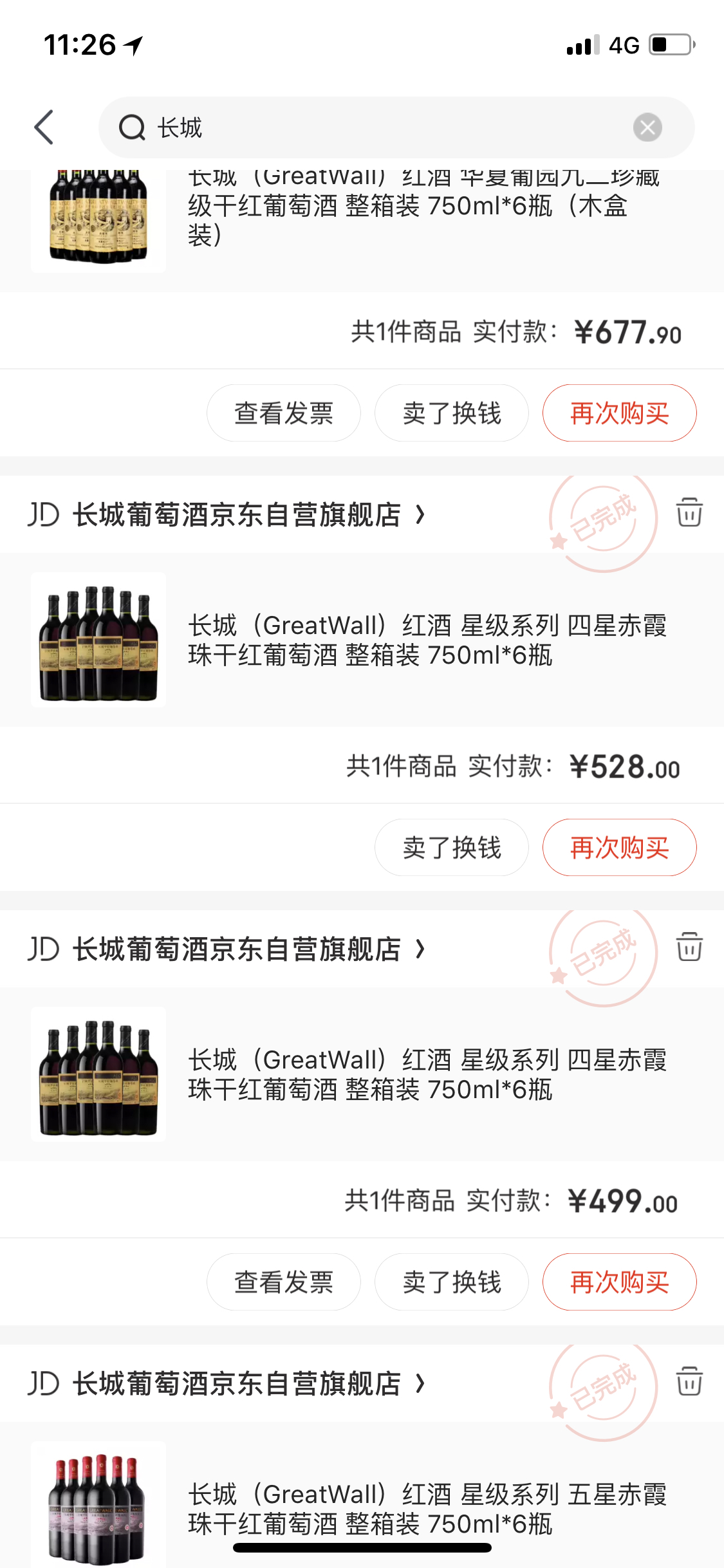Delete the ¥499.00 order with trash icon
This screenshot has height=1568, width=724.
(x=689, y=947)
